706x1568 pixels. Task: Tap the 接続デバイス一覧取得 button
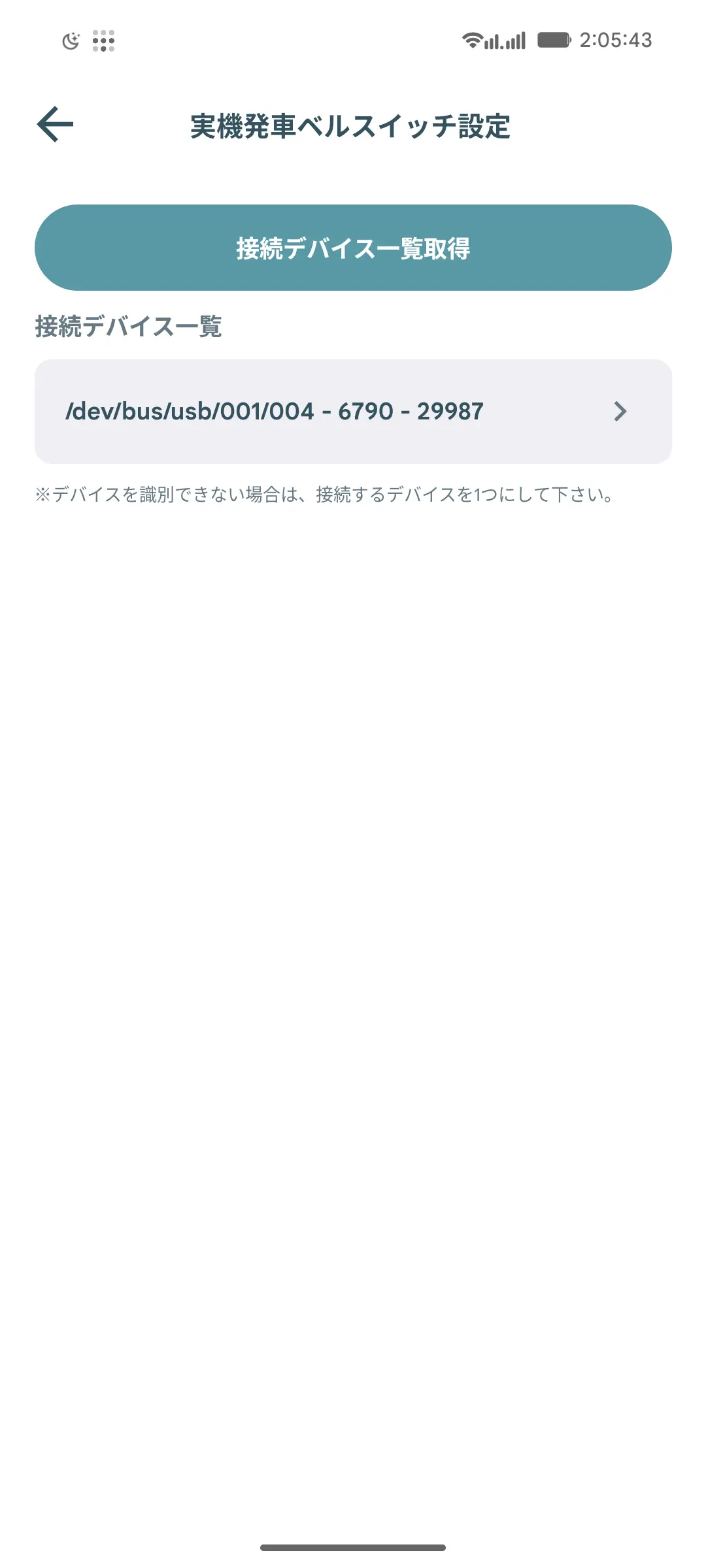tap(353, 248)
